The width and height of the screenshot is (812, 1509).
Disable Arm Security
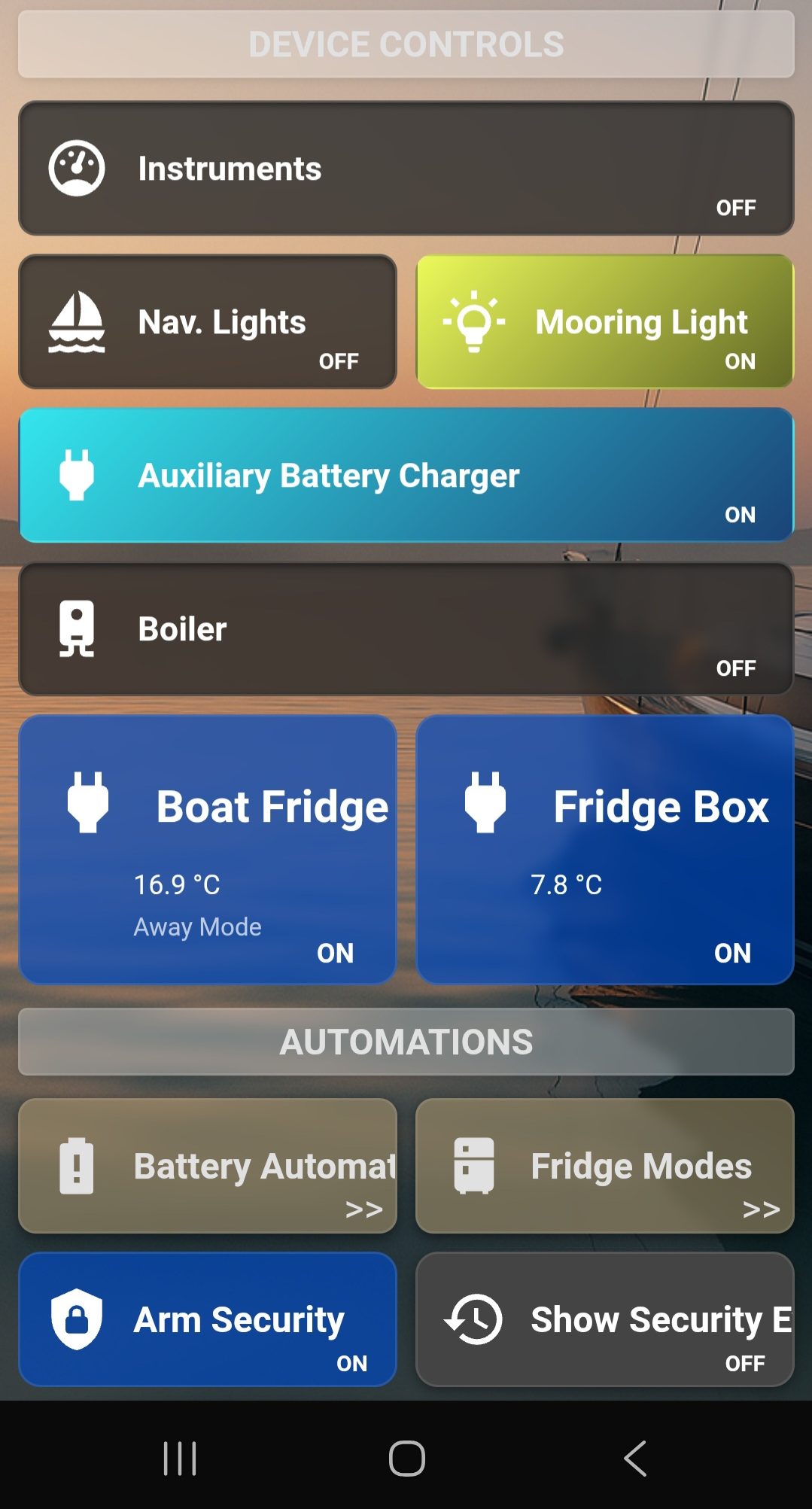[207, 1319]
